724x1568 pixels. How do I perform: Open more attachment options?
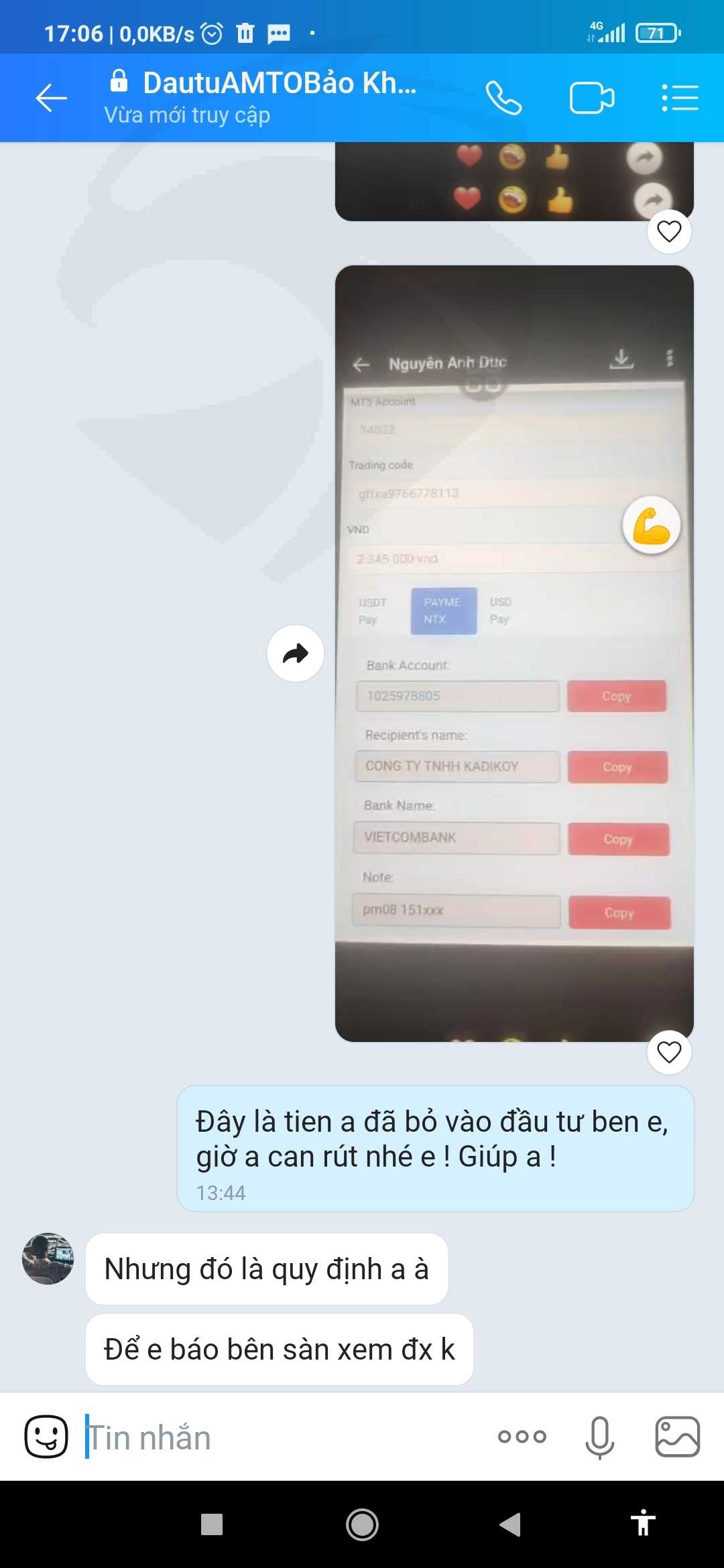pyautogui.click(x=522, y=1437)
